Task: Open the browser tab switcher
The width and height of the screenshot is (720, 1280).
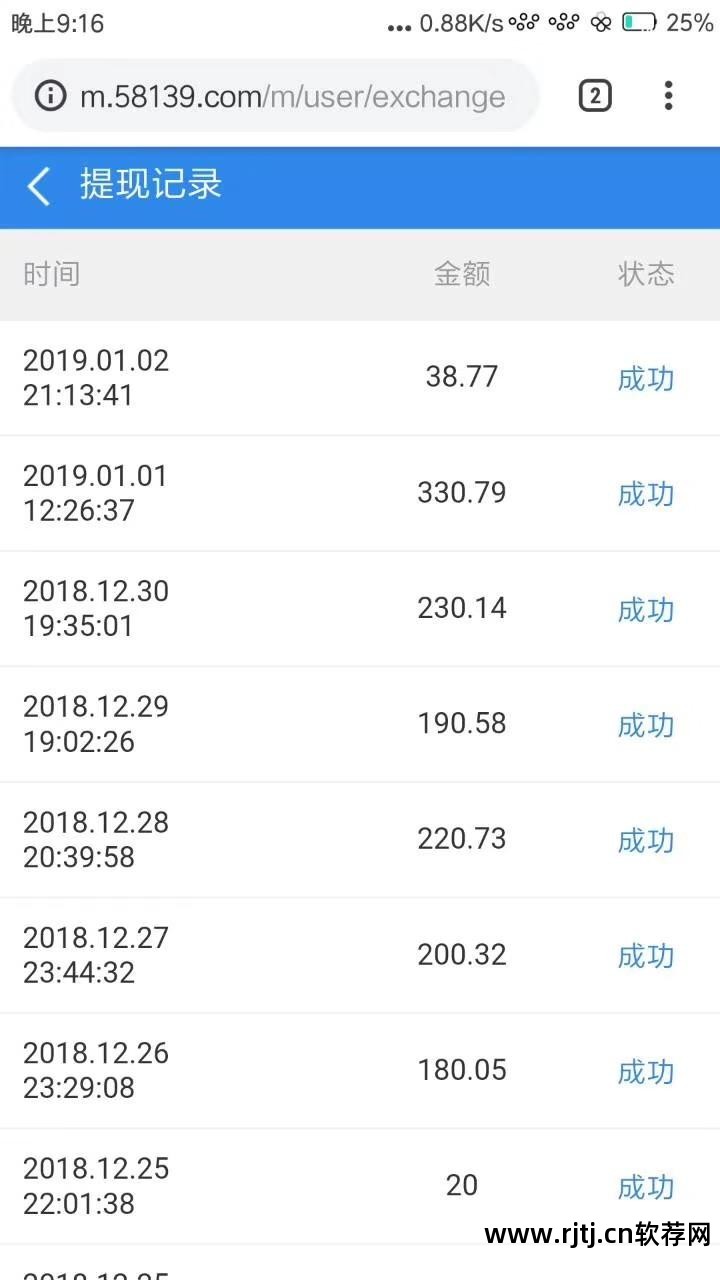Action: point(594,96)
